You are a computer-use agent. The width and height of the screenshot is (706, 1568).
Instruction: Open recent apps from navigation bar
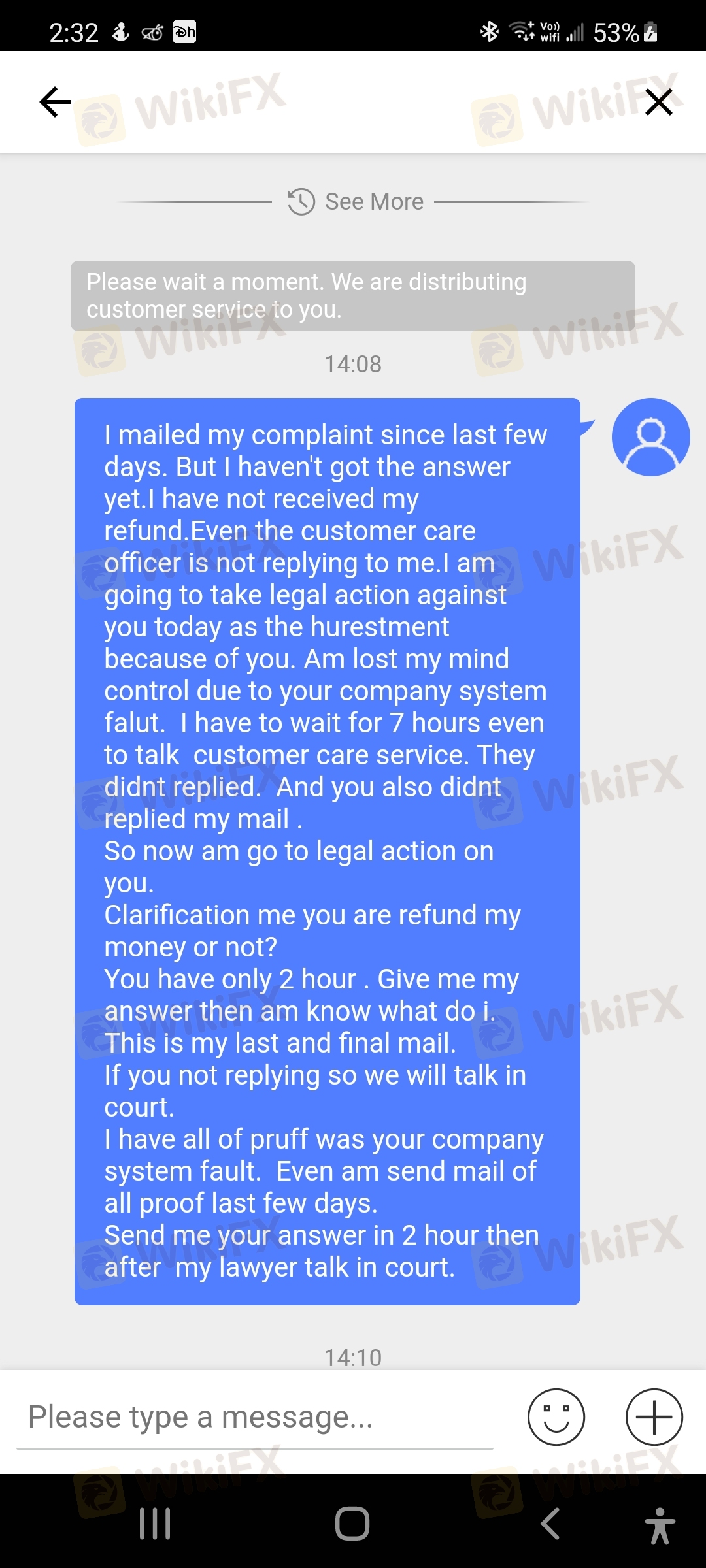[156, 1524]
